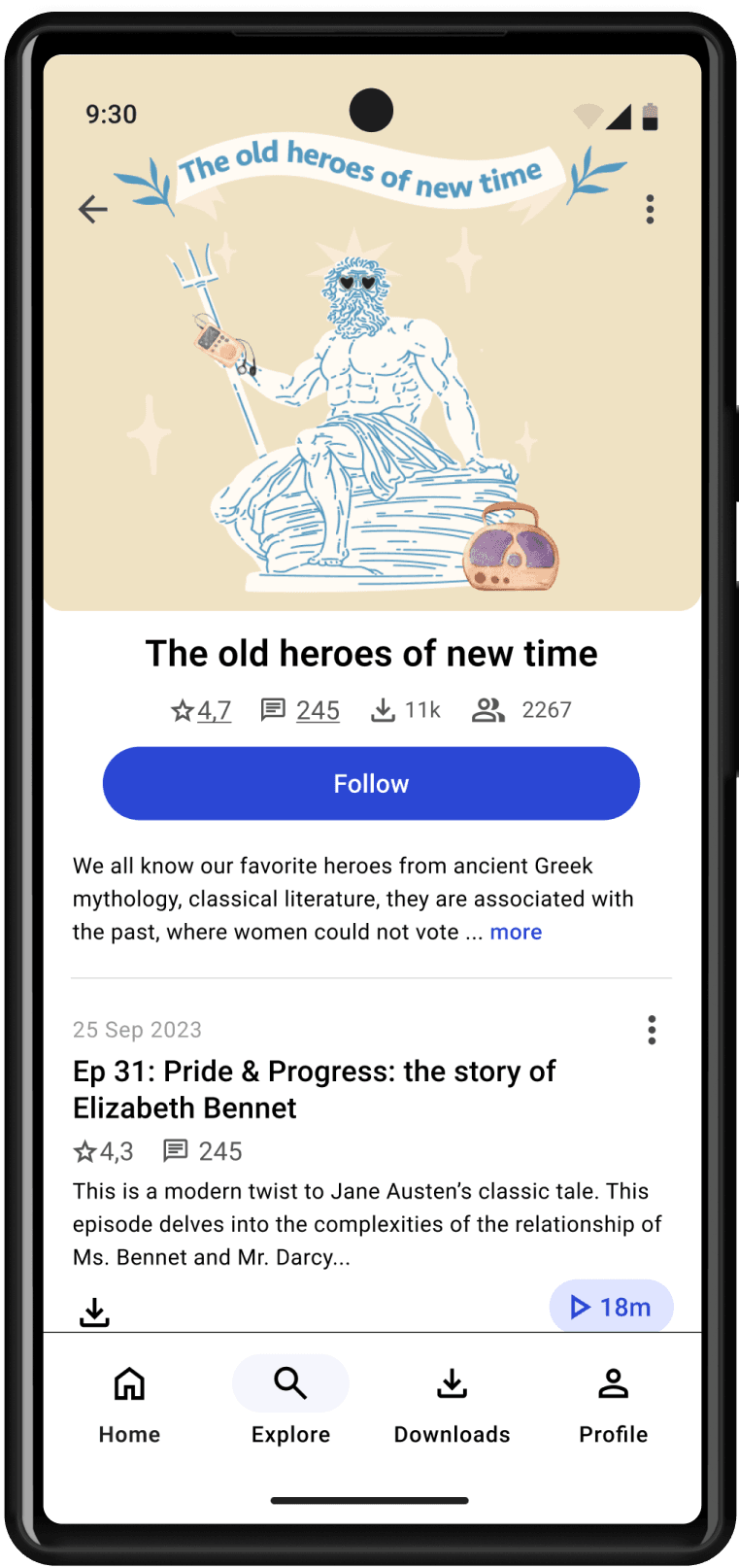This screenshot has width=739, height=1568.
Task: Go back using the arrow icon
Action: [x=93, y=209]
